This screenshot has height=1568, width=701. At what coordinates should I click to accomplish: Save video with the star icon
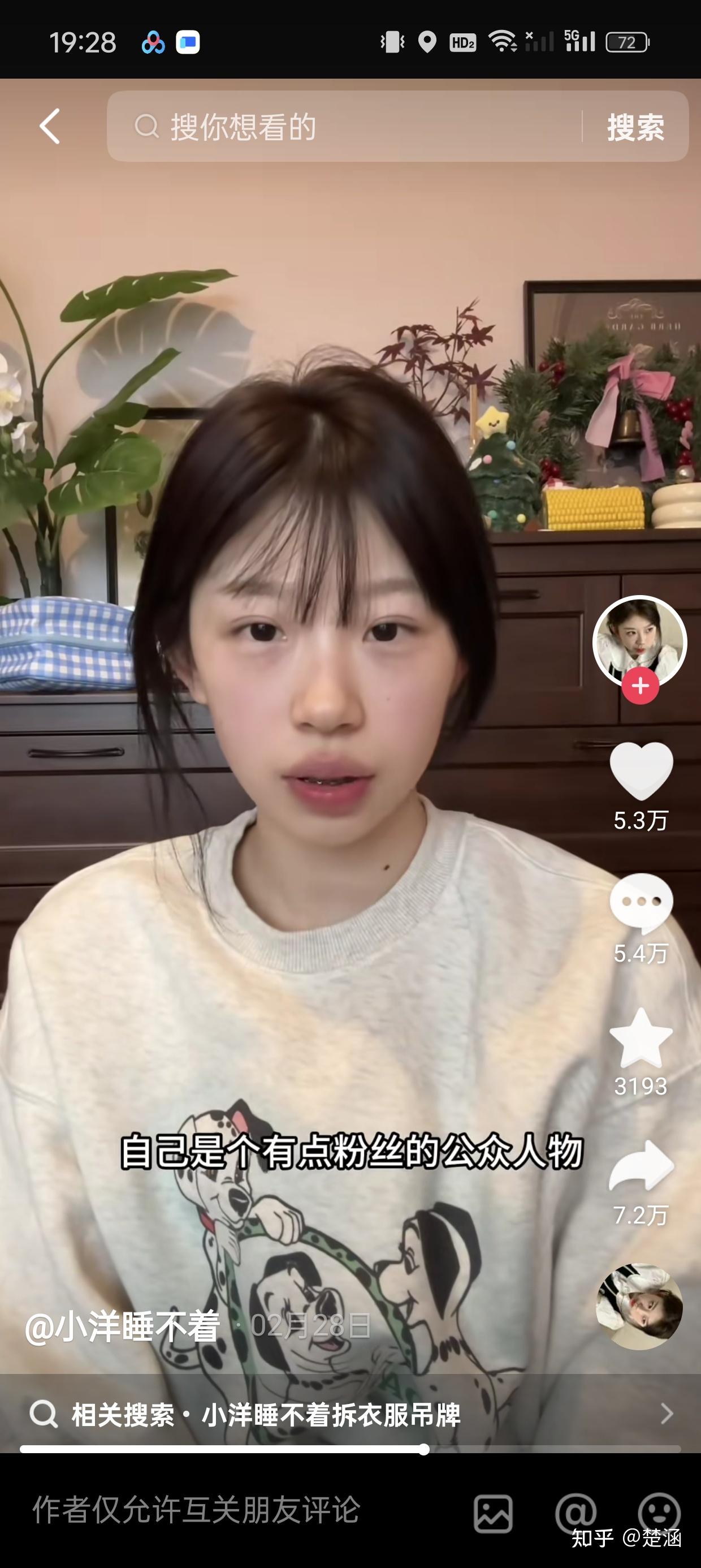tap(641, 1038)
